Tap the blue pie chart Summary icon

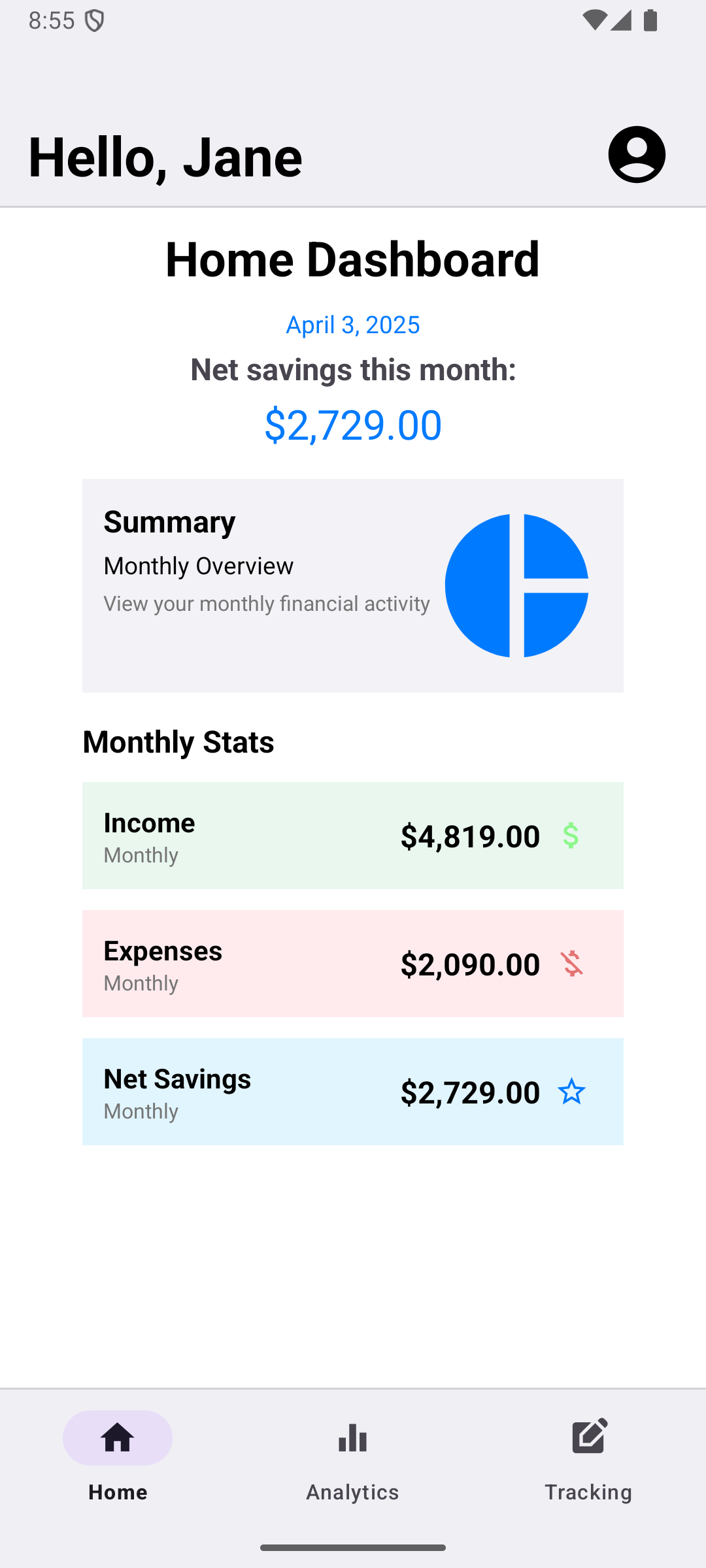point(517,585)
